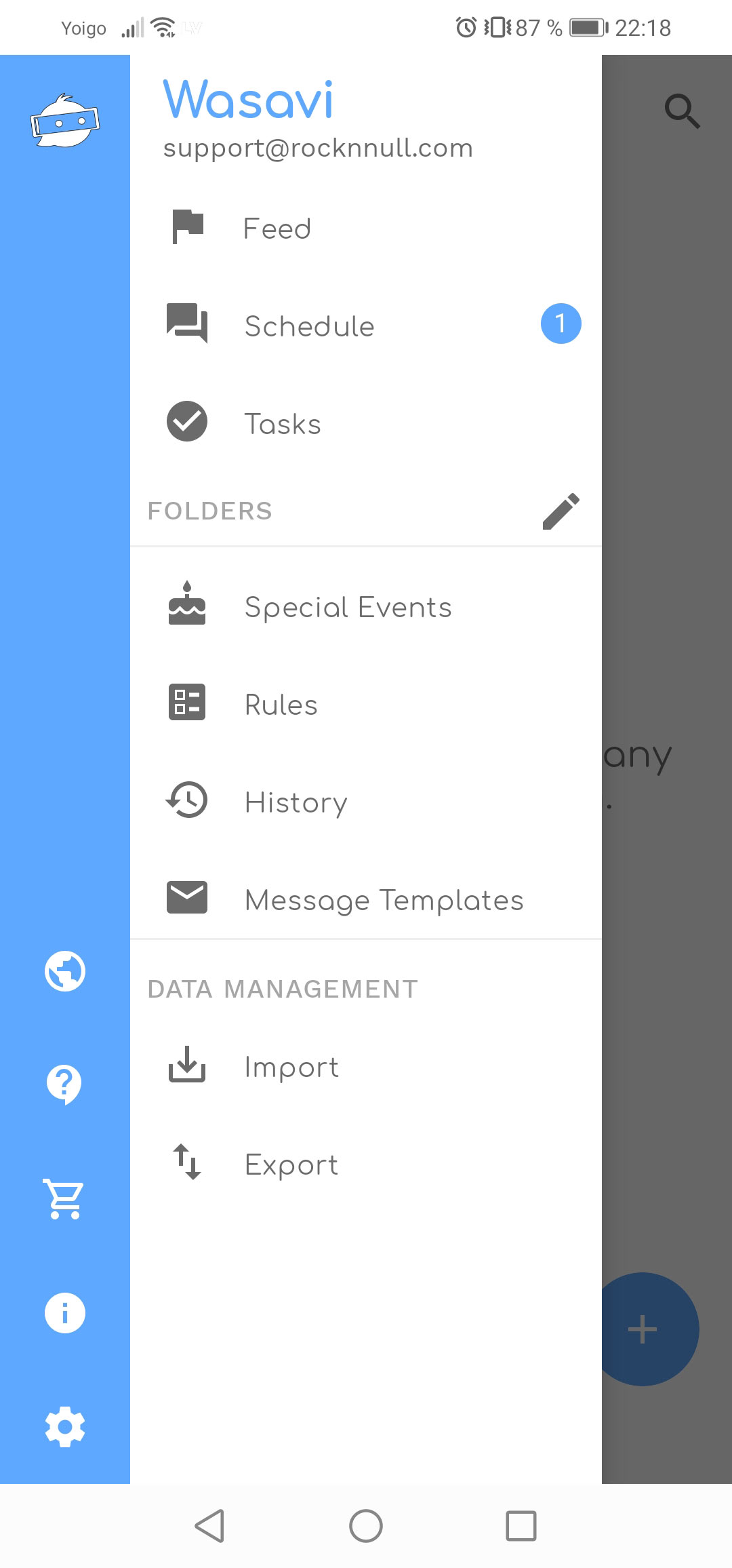Go to Tasks
The width and height of the screenshot is (732, 1568).
tap(366, 423)
